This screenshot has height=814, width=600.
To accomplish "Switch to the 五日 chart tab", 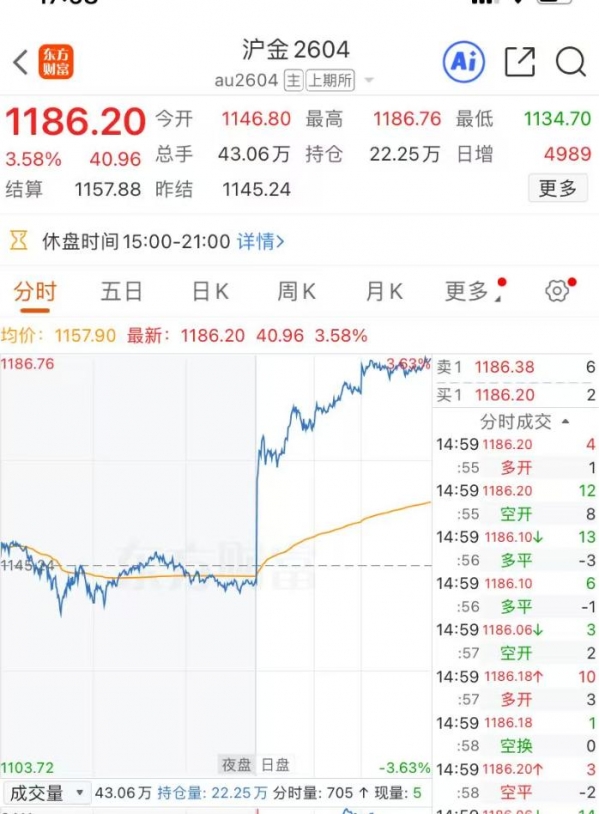I will coord(121,291).
